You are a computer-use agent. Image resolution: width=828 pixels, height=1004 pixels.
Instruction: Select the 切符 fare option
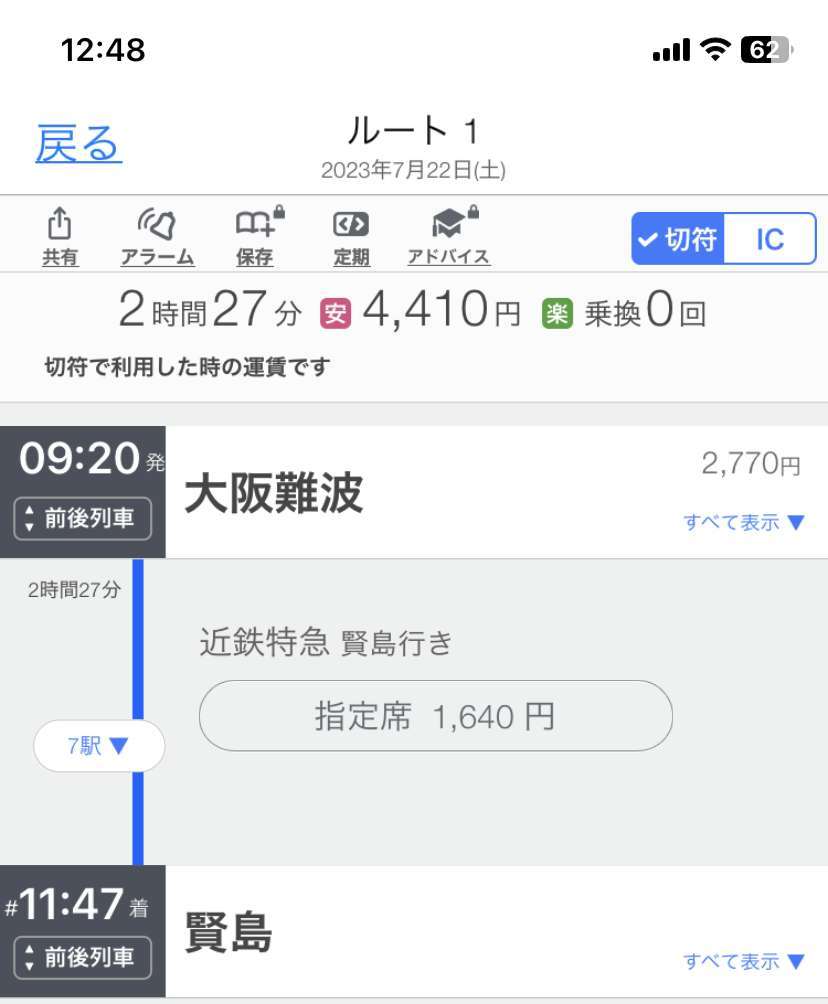[x=679, y=240]
